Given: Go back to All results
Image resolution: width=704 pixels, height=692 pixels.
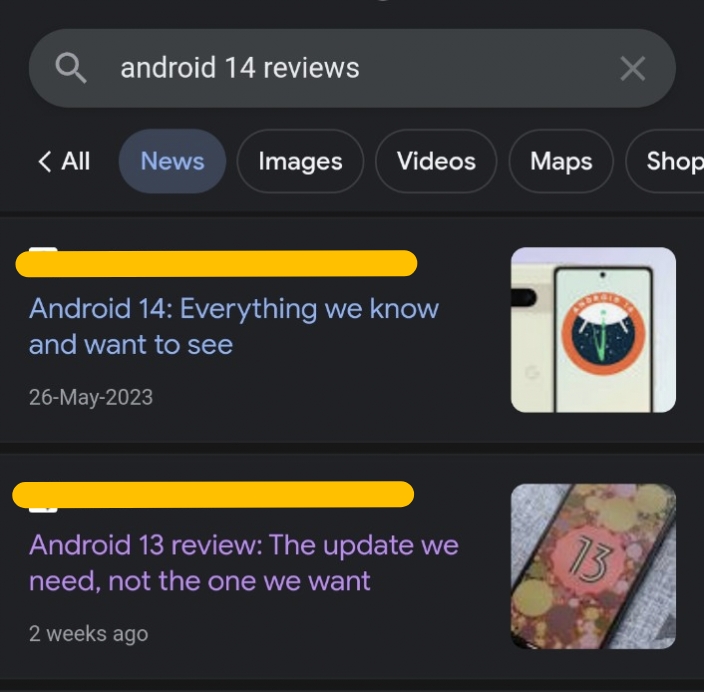Looking at the screenshot, I should pos(64,161).
